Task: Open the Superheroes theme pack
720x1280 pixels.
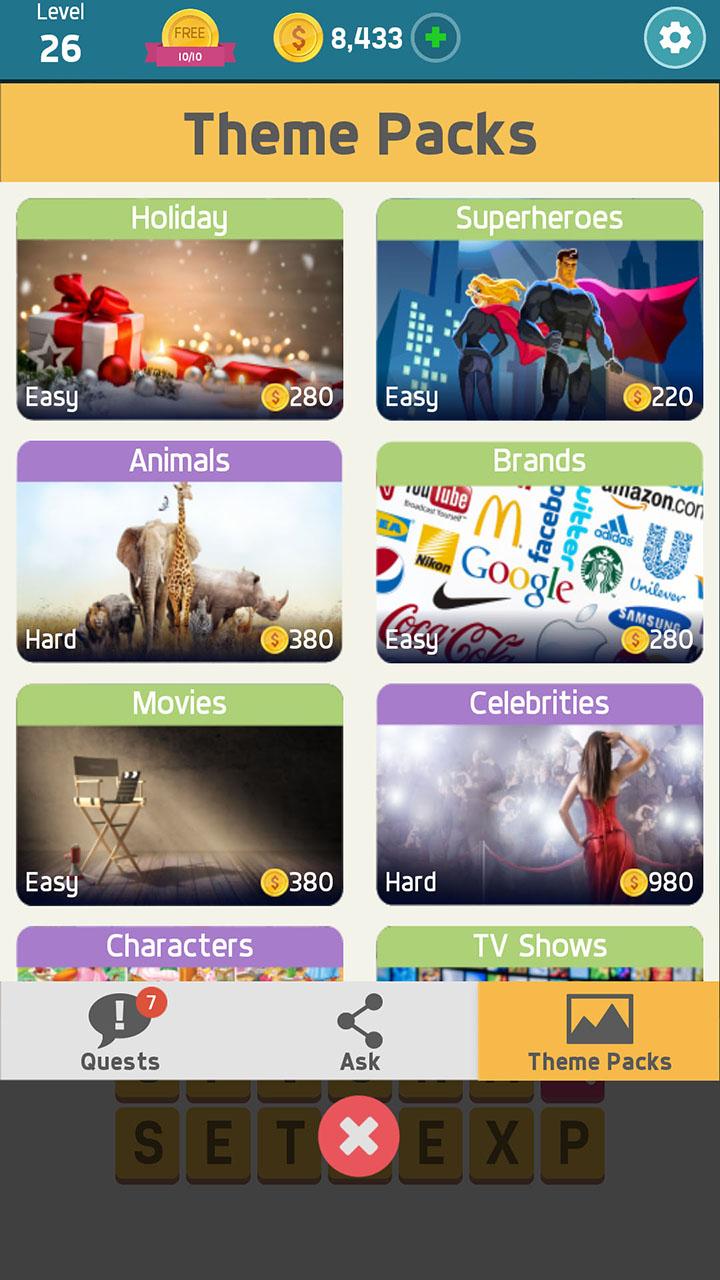Action: pyautogui.click(x=539, y=310)
